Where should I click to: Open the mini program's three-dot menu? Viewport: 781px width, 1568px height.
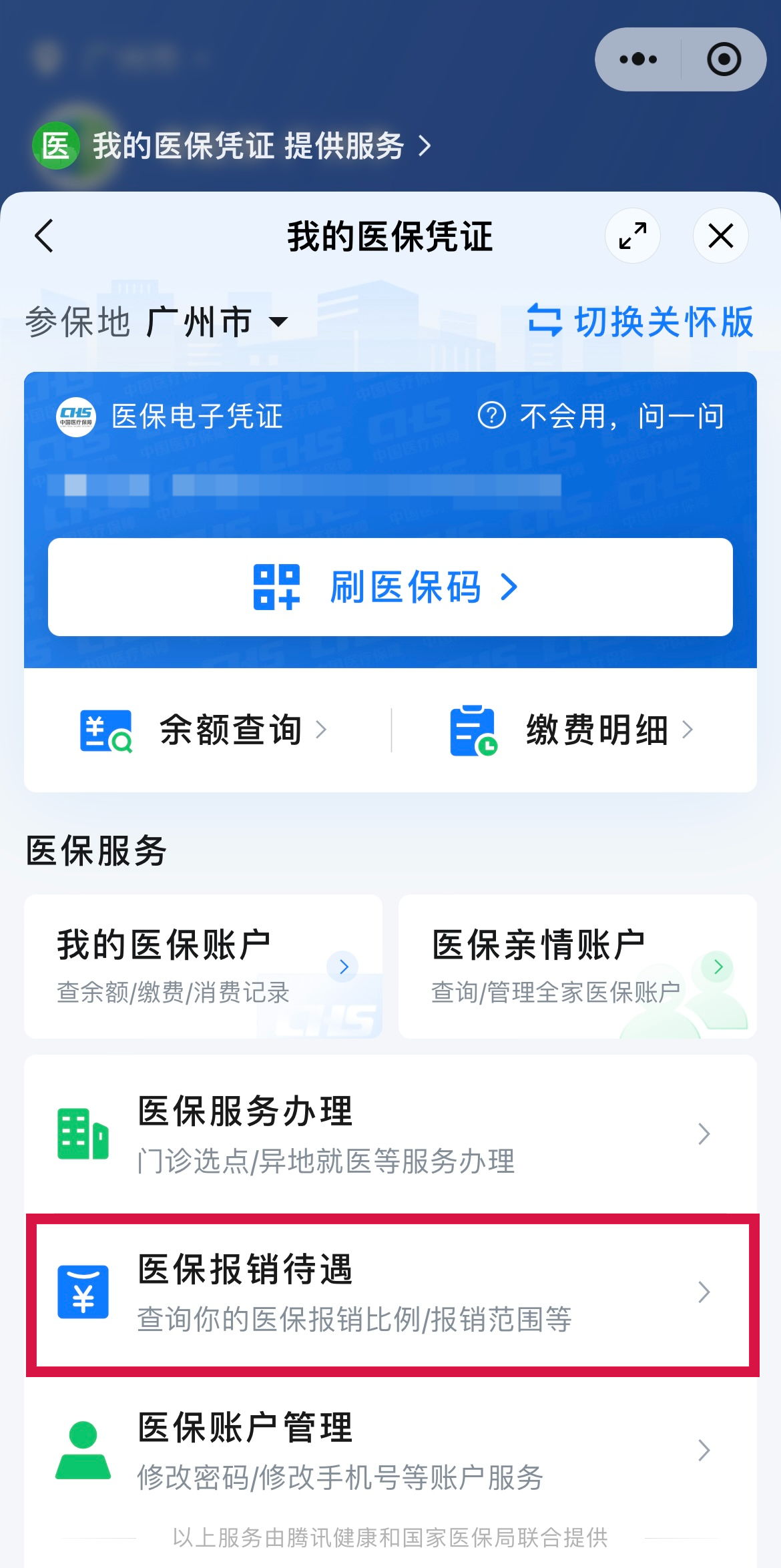[x=638, y=59]
